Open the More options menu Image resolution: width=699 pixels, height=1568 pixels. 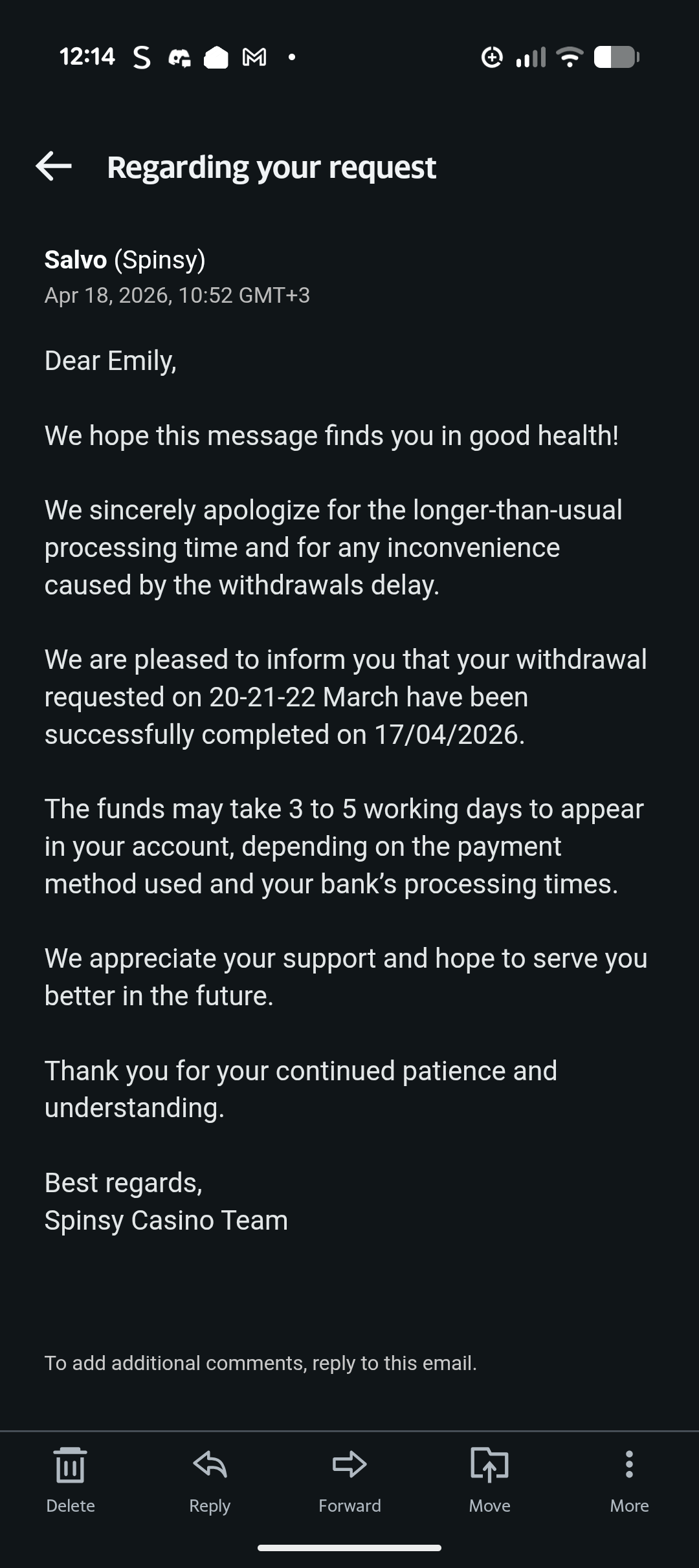point(628,1479)
